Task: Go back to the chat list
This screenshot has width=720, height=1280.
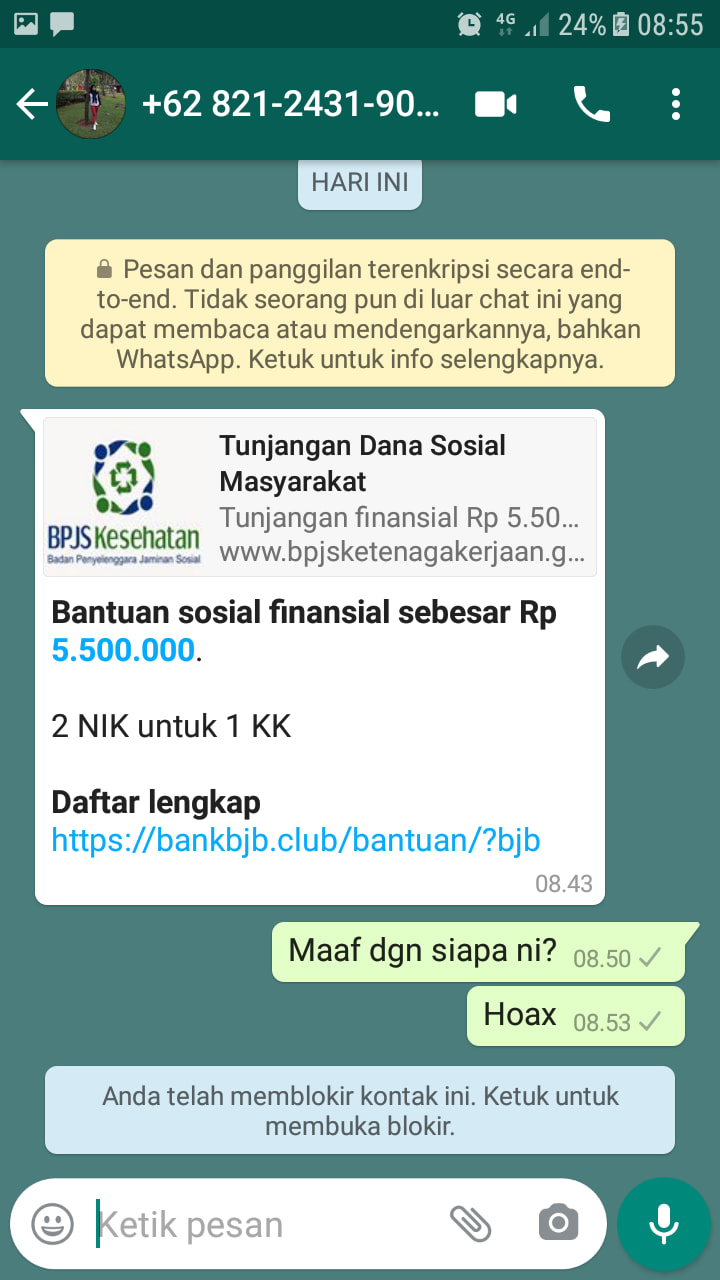Action: coord(32,104)
